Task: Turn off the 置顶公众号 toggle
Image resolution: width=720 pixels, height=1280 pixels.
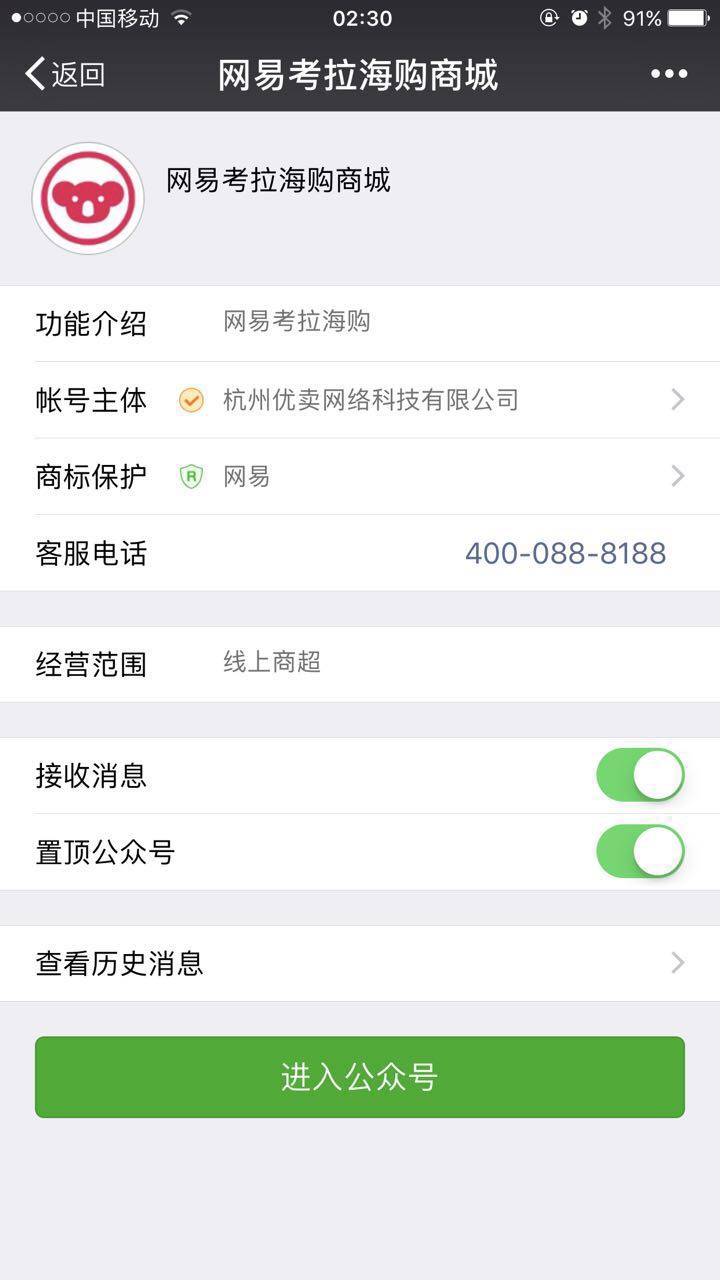Action: 640,851
